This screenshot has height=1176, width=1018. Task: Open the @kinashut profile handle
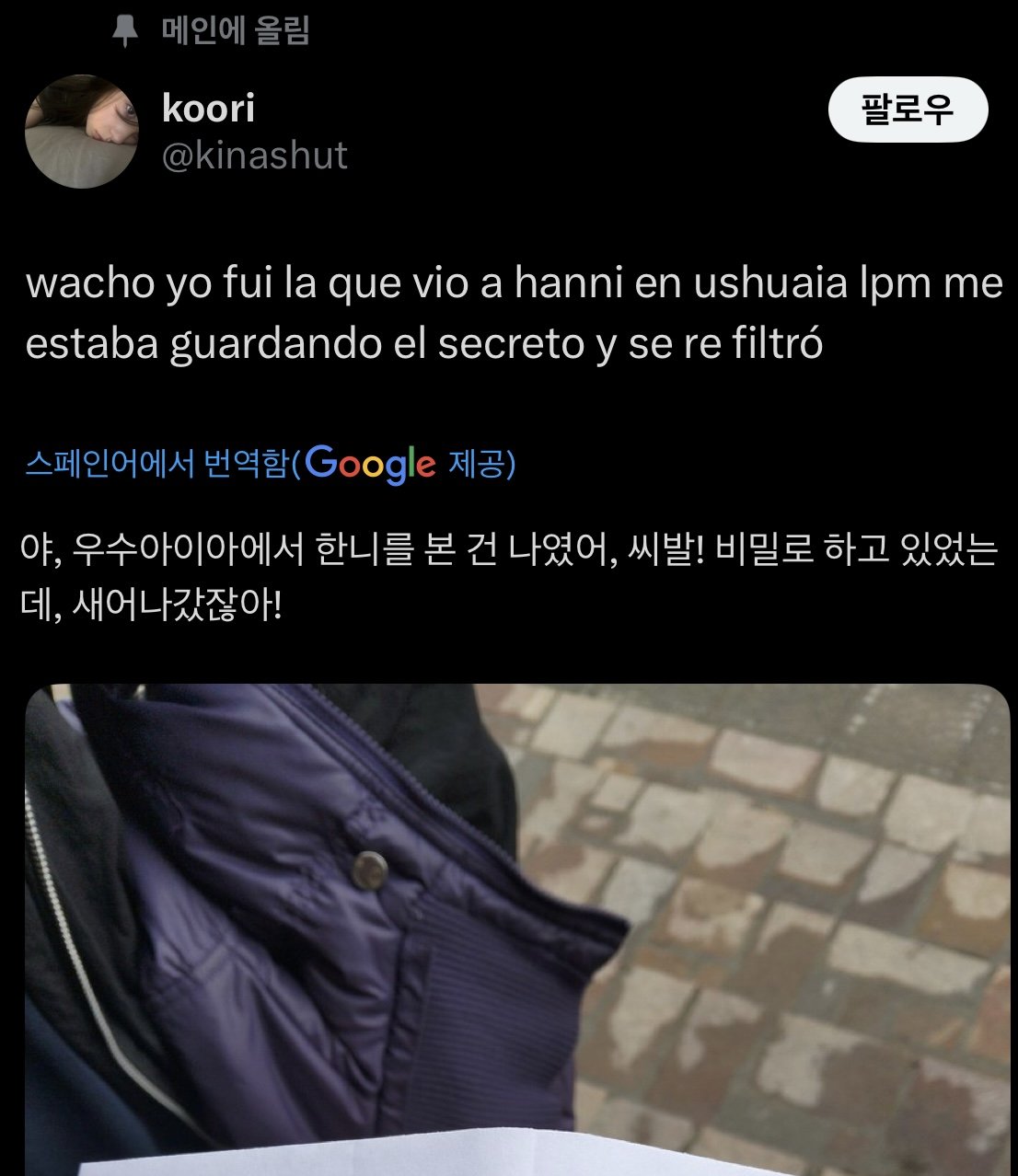click(x=254, y=156)
